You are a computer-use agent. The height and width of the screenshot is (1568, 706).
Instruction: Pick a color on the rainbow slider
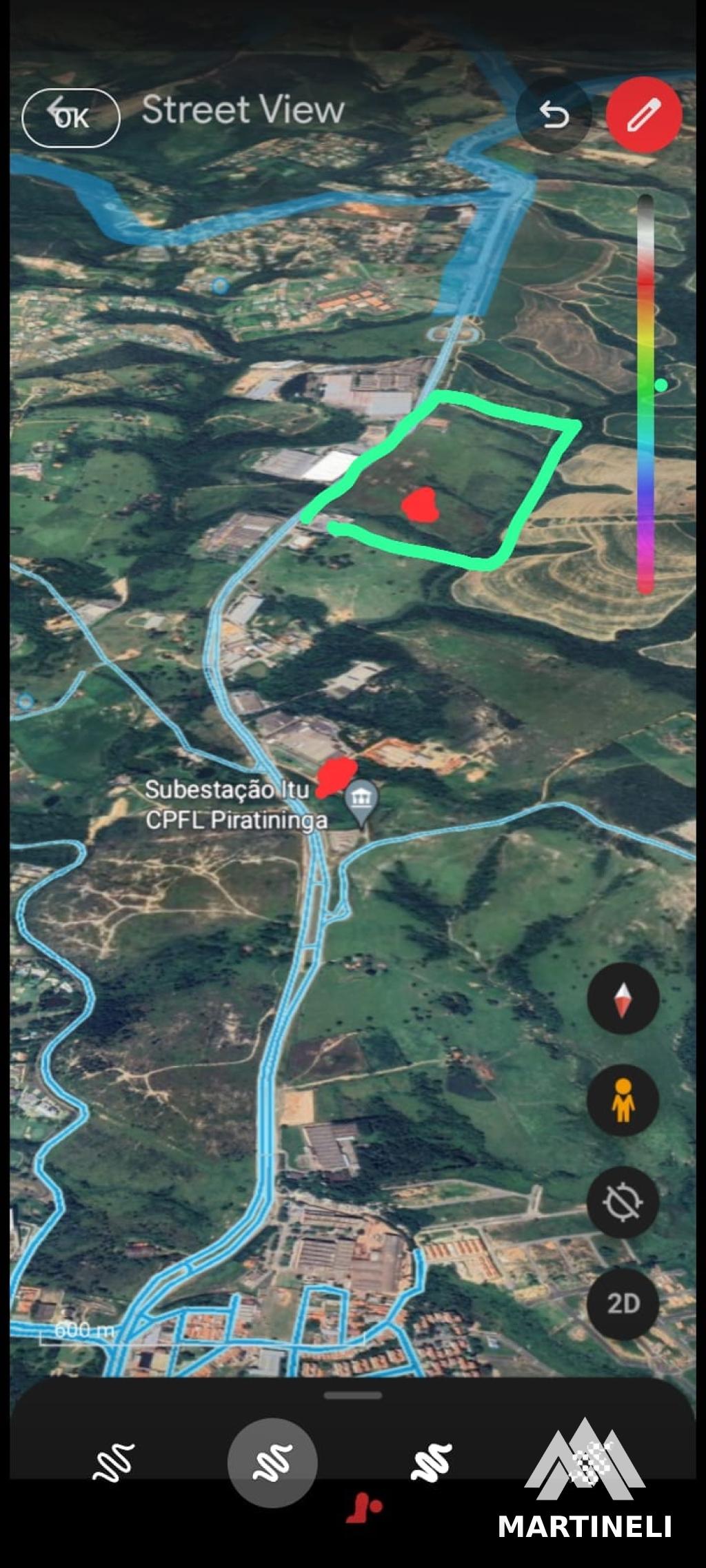pos(645,393)
